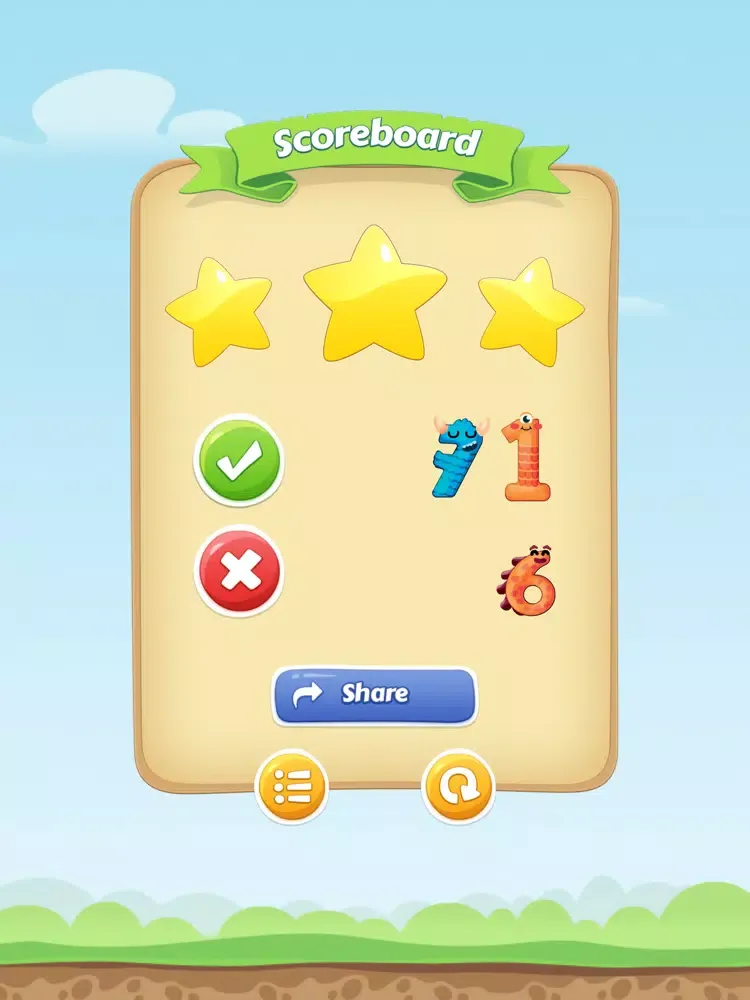The width and height of the screenshot is (750, 1000).
Task: Replay the game with the restart icon
Action: click(x=459, y=786)
